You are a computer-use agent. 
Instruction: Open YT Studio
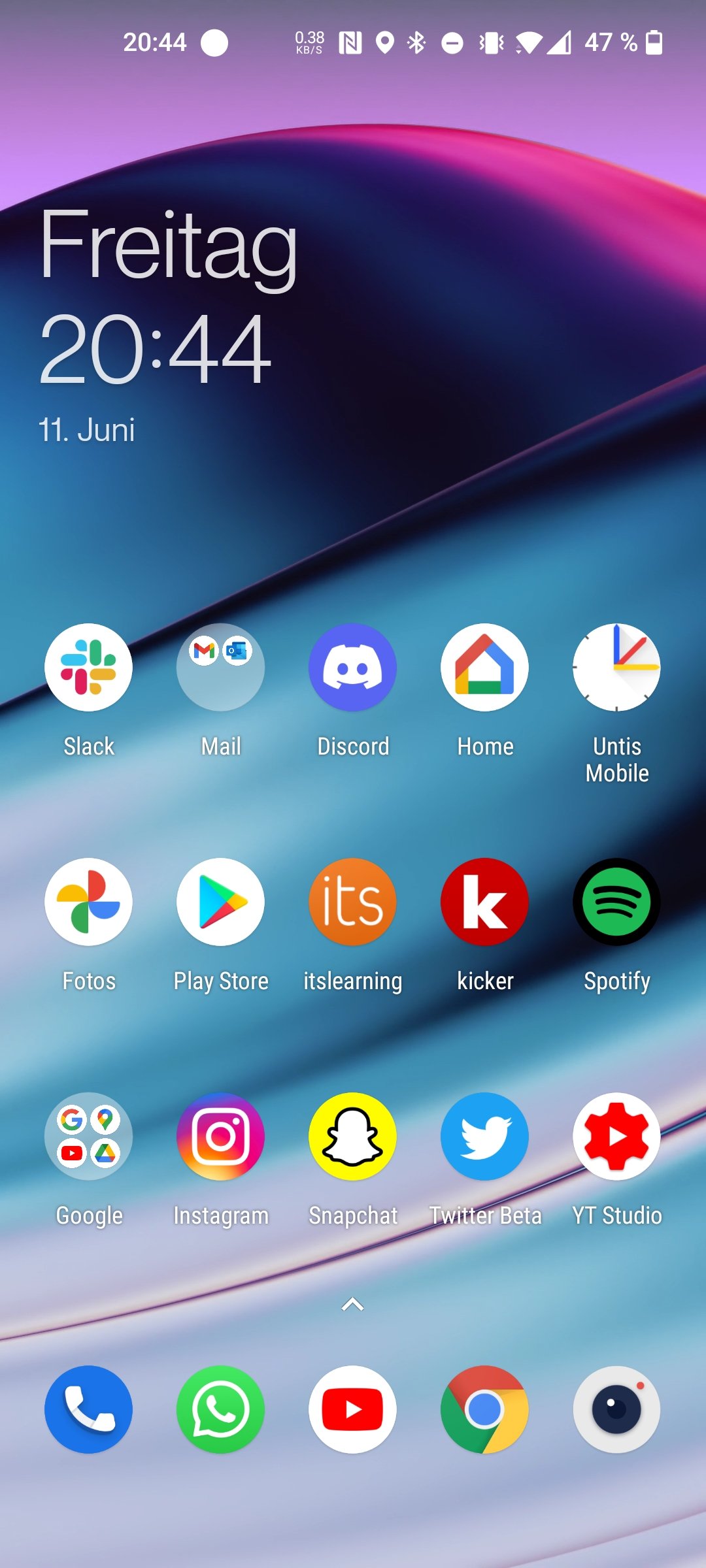point(616,1136)
